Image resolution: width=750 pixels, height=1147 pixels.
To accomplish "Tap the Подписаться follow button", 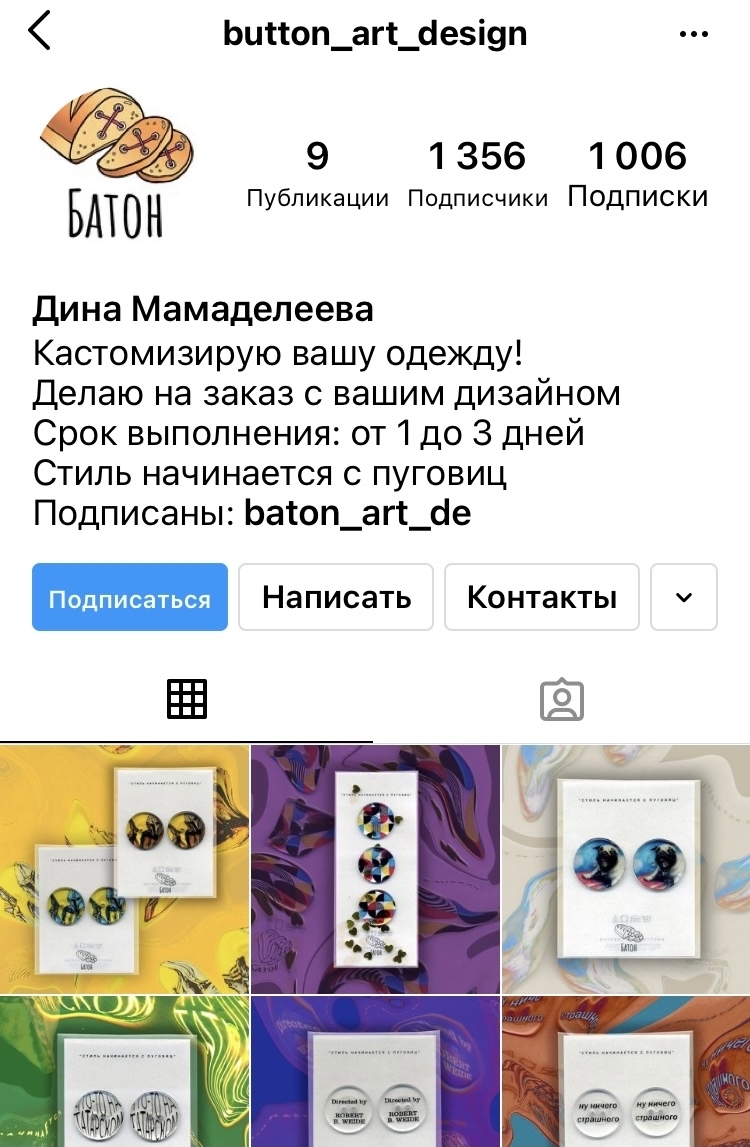I will [x=130, y=598].
